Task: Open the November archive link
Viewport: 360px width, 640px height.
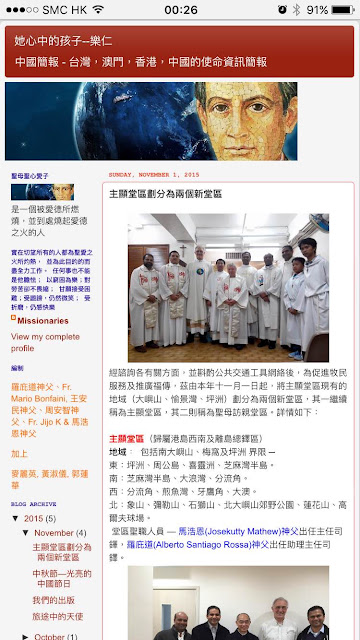Action: [54, 533]
